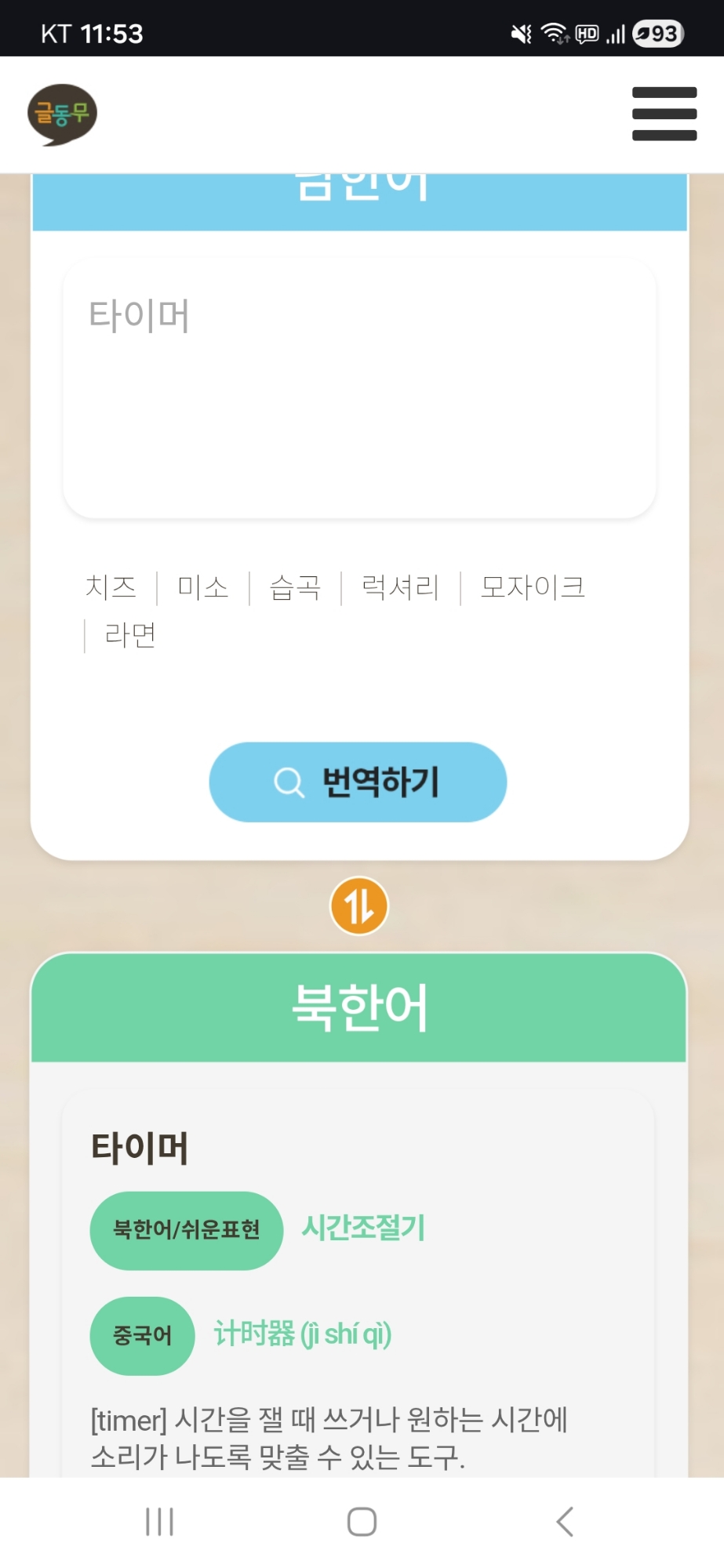This screenshot has height=1568, width=724.
Task: Select the suggested word 미소
Action: pyautogui.click(x=202, y=587)
